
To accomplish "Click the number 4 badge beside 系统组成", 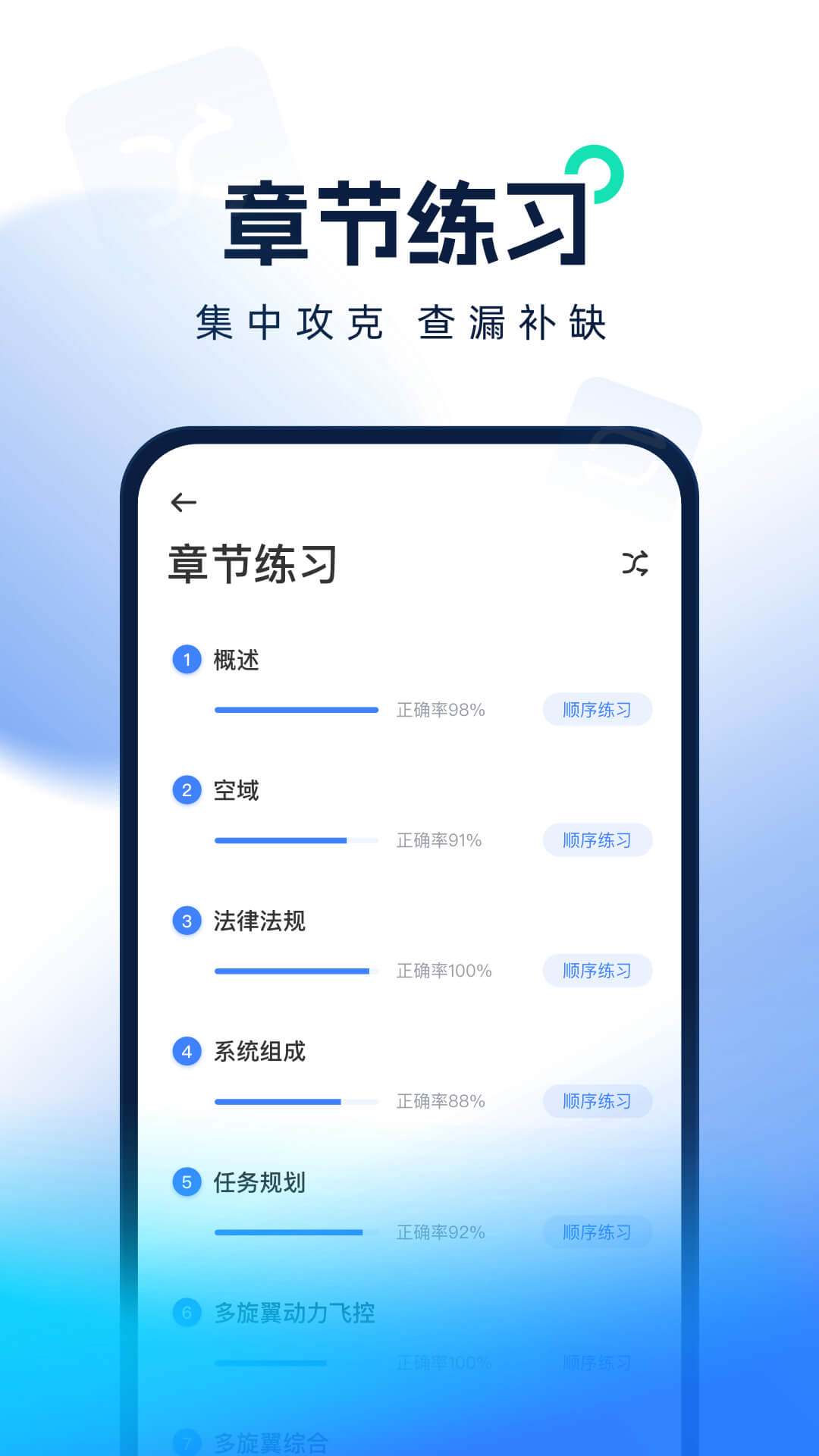I will [x=186, y=1052].
